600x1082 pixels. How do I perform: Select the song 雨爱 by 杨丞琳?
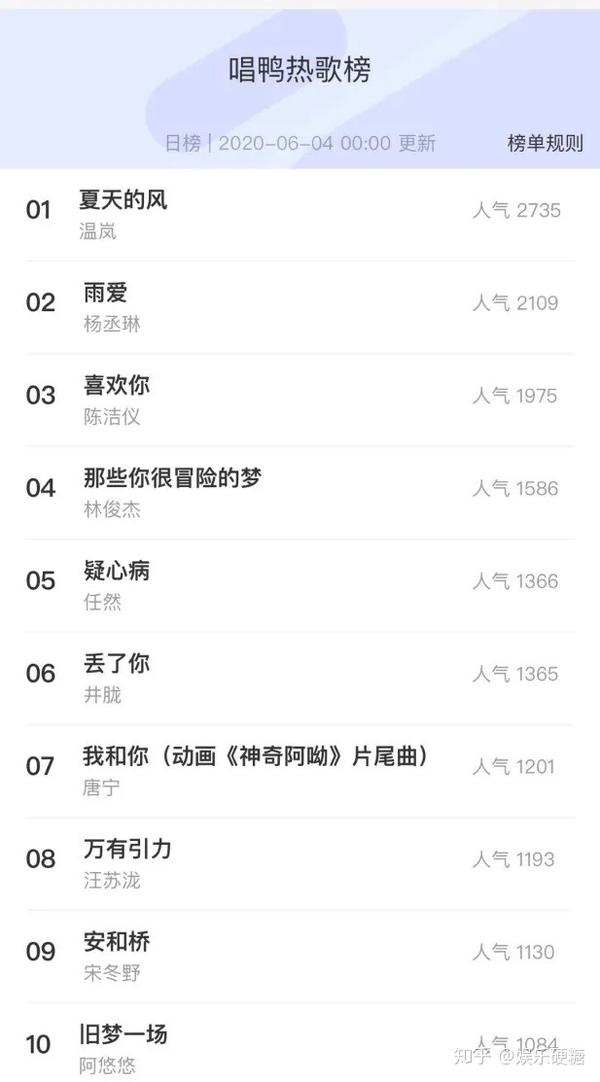click(300, 307)
